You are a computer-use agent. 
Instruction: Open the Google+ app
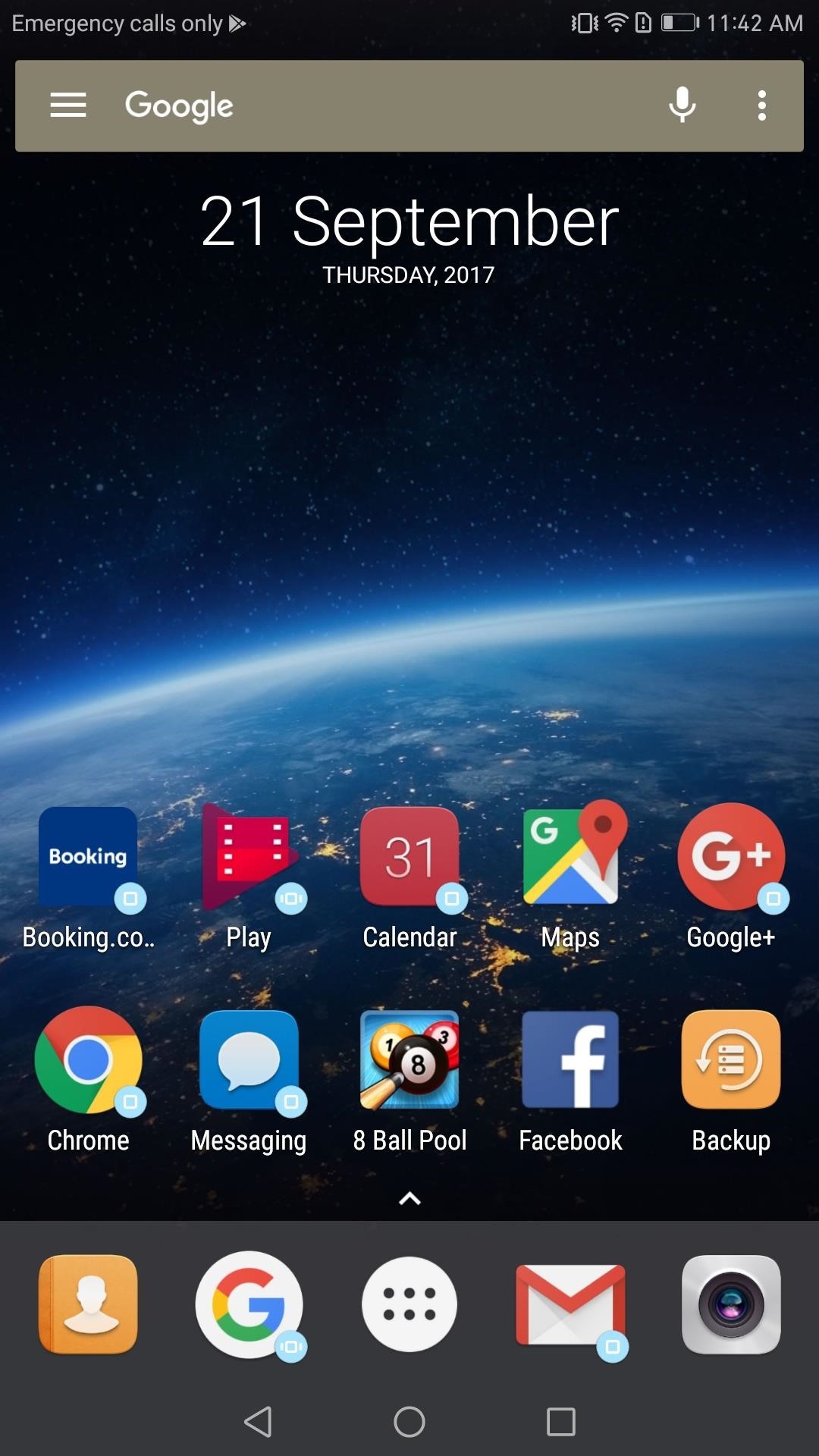(x=730, y=857)
